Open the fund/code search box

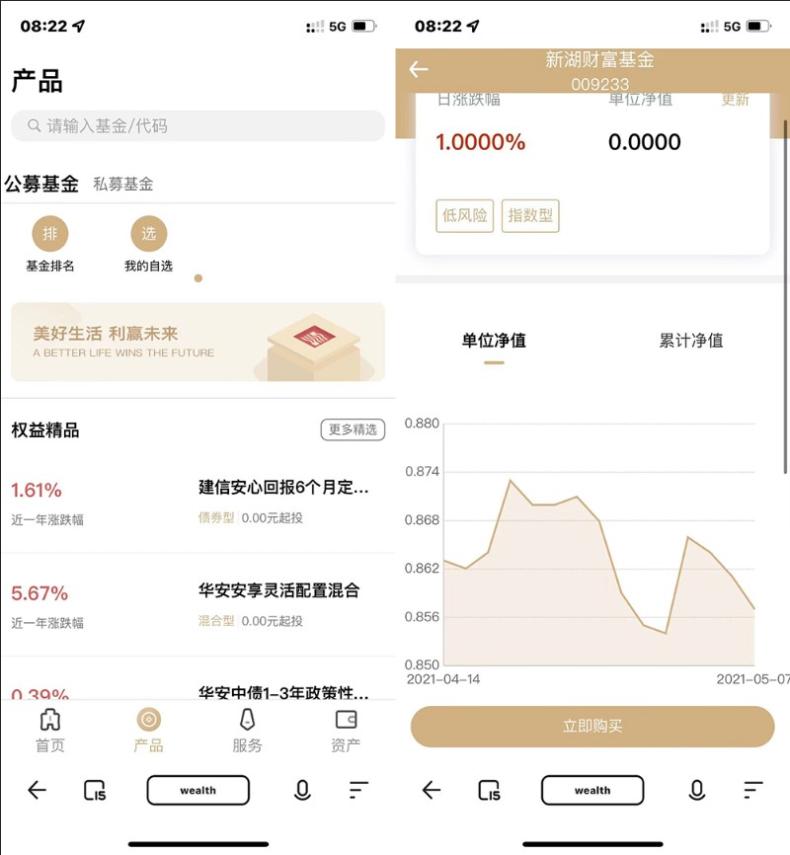[x=197, y=126]
